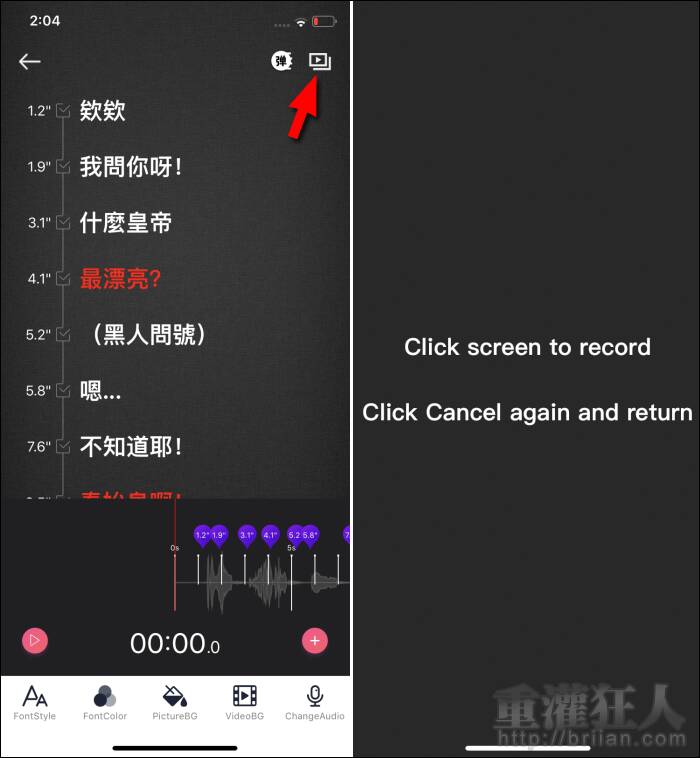Select the 不知道耶! subtitle line
The height and width of the screenshot is (758, 700).
click(131, 446)
